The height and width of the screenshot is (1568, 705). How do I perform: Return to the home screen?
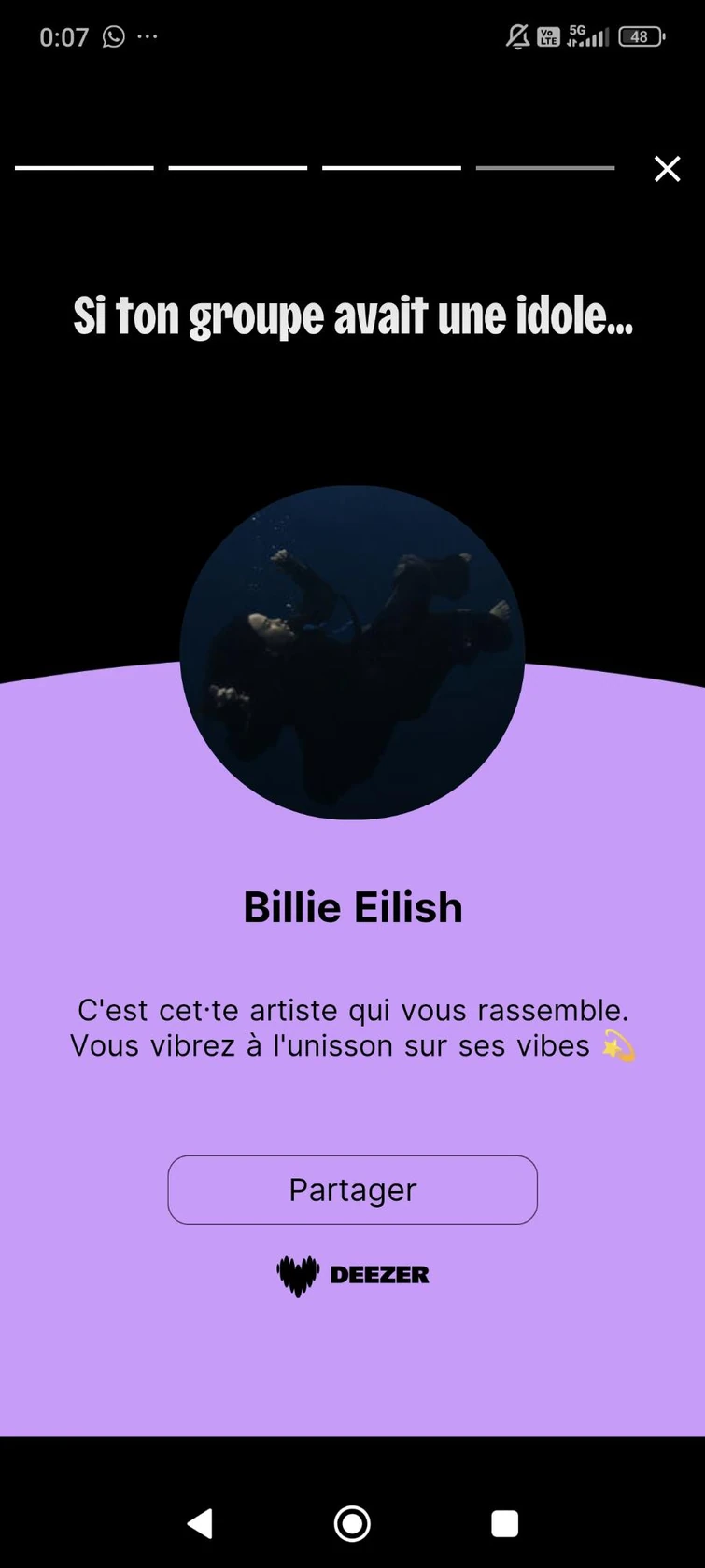click(352, 1523)
